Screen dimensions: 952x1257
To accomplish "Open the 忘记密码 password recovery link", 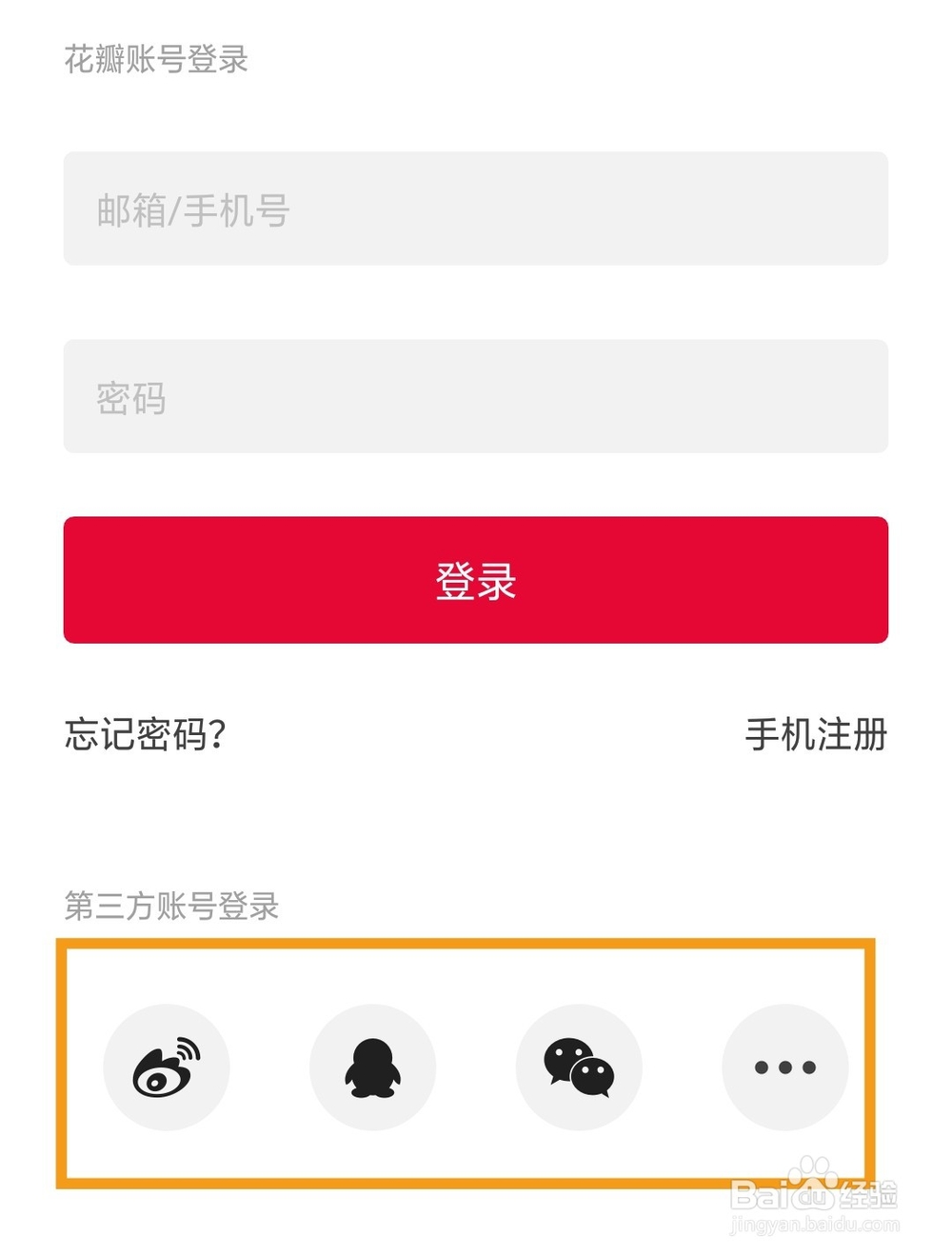I will 147,733.
